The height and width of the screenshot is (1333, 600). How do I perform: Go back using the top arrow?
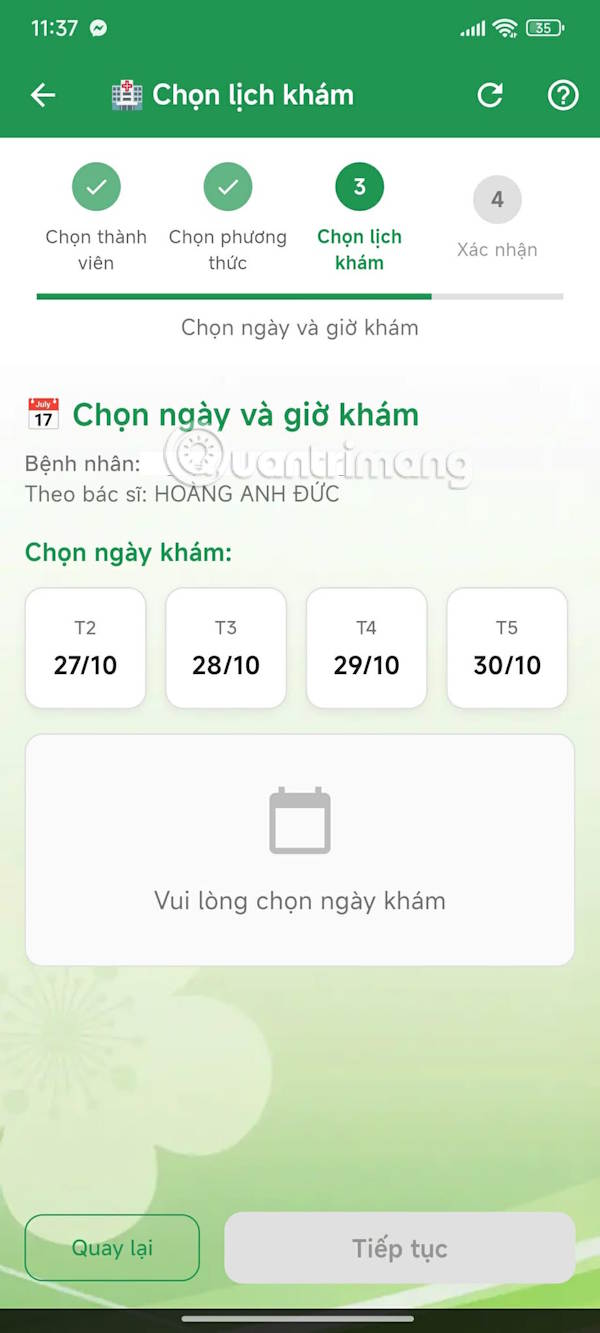coord(43,95)
